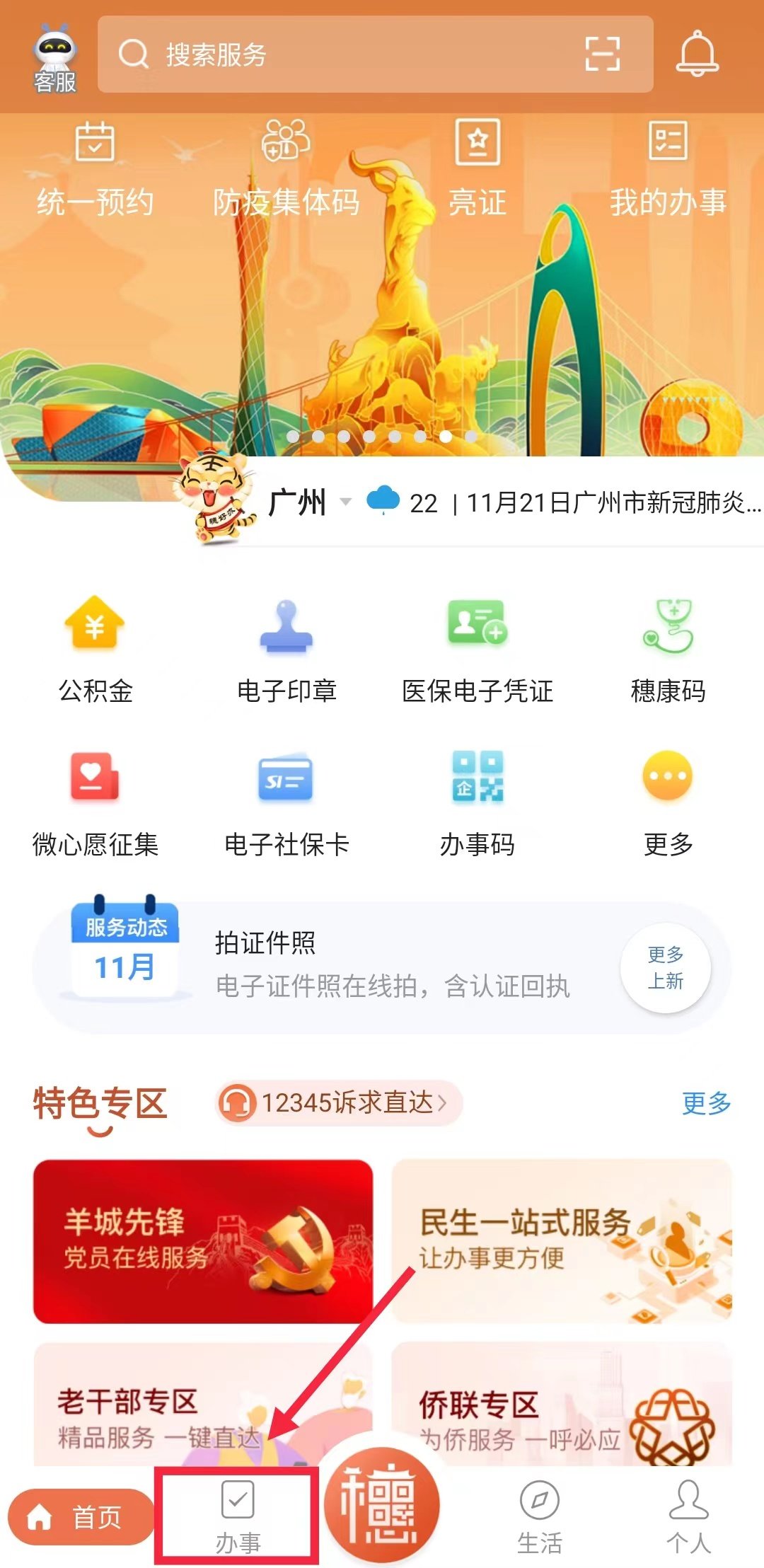This screenshot has width=764, height=1568.
Task: Open 我的办事
Action: (x=668, y=170)
